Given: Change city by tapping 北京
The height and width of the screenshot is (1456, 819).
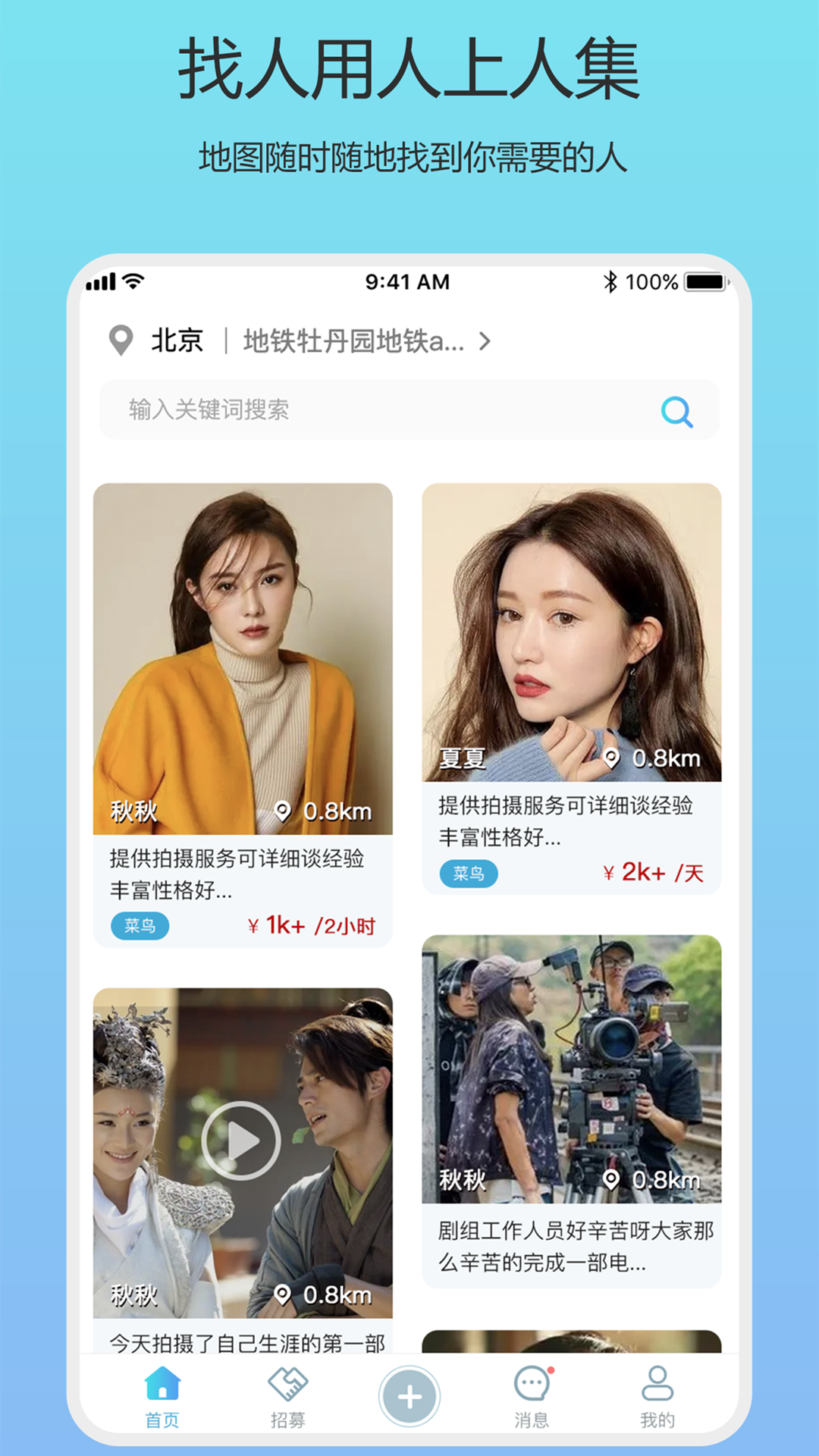Looking at the screenshot, I should click(x=177, y=340).
